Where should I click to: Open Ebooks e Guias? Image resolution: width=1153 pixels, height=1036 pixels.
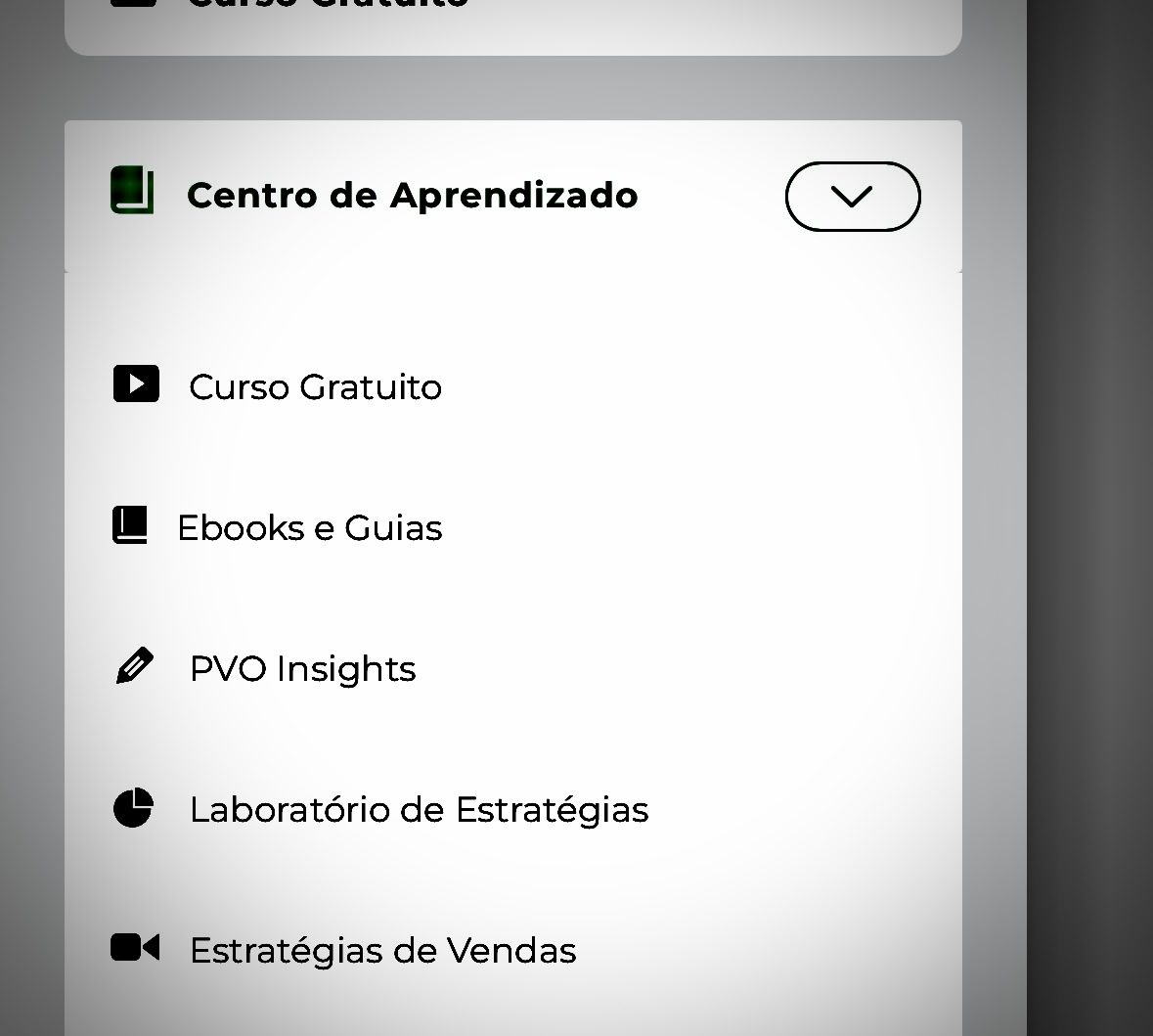[309, 528]
